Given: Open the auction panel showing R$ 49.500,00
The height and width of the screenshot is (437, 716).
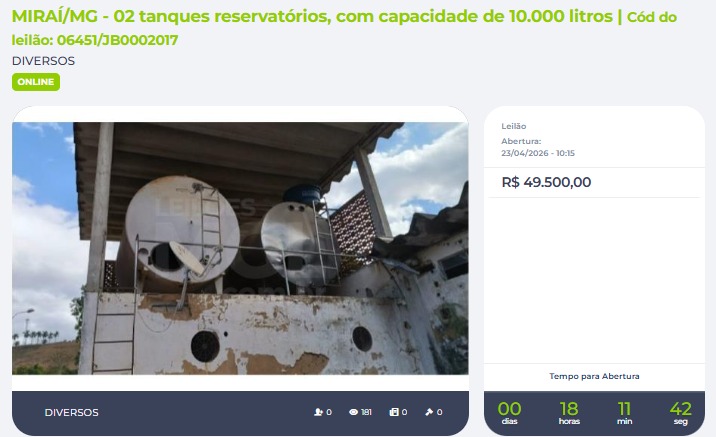Looking at the screenshot, I should tap(596, 183).
